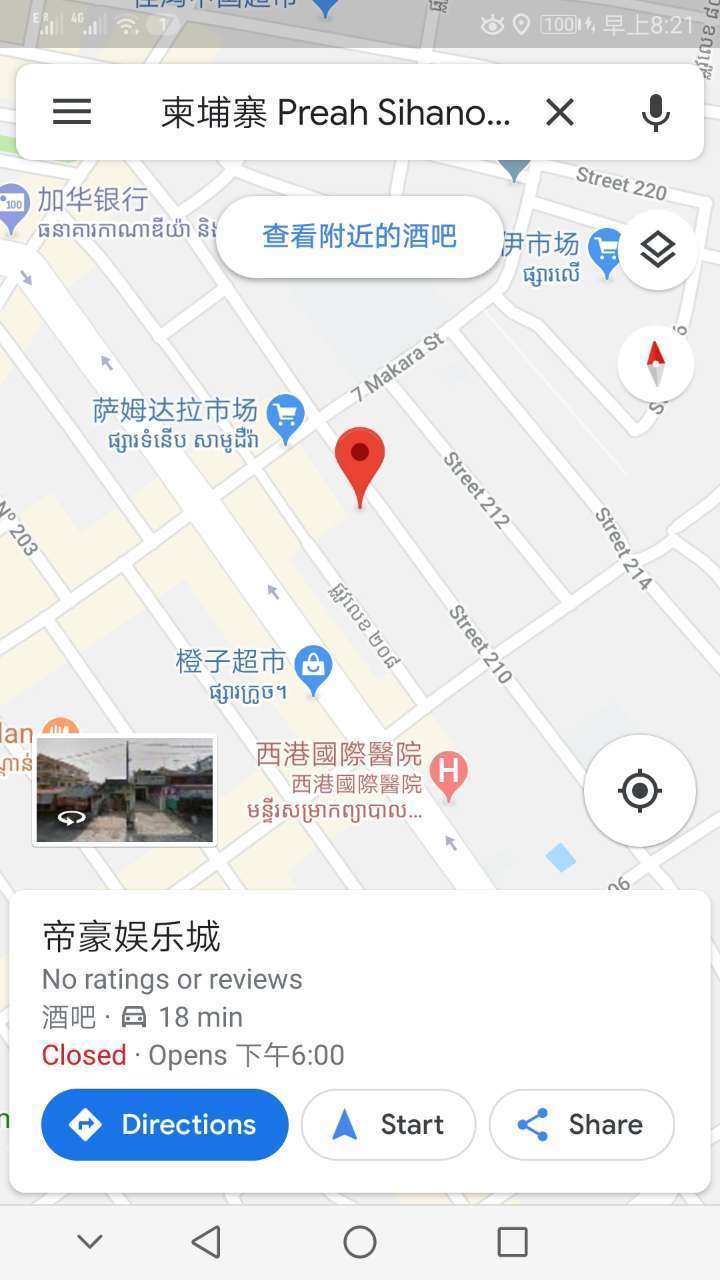The width and height of the screenshot is (720, 1280).
Task: Edit the search box text
Action: pyautogui.click(x=335, y=113)
